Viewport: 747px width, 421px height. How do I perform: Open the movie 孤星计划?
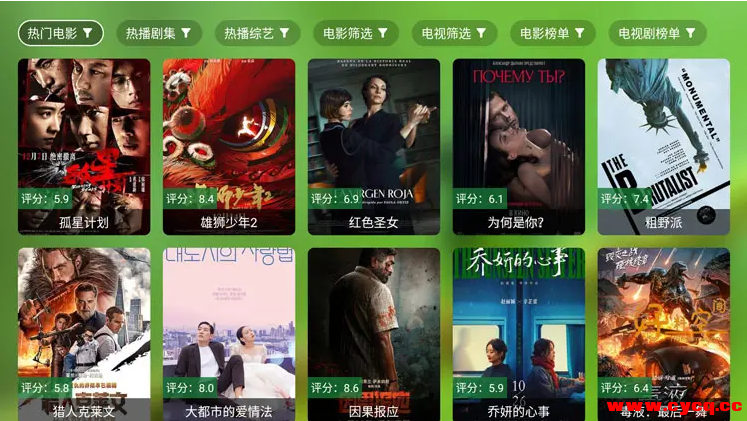(x=84, y=146)
